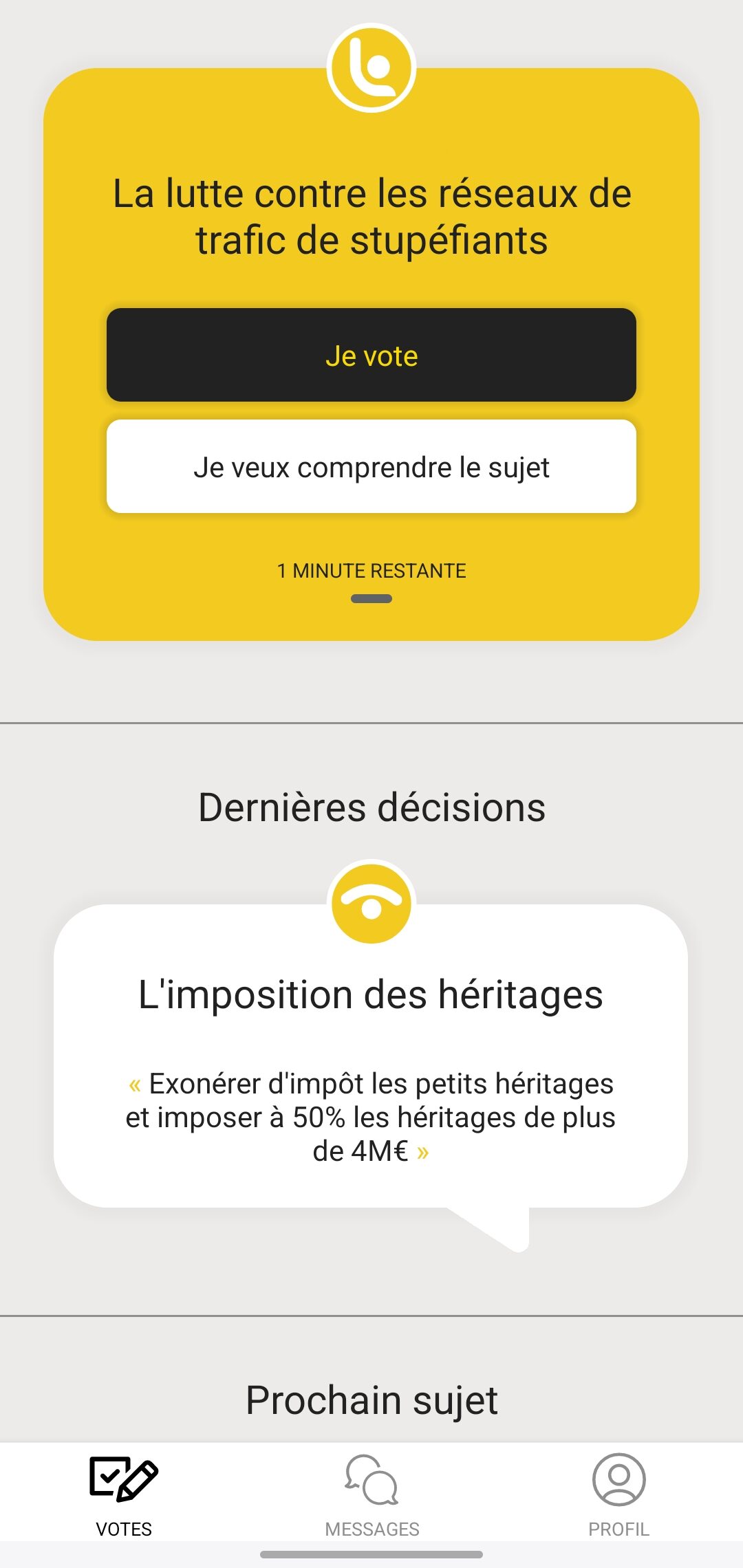Select Je veux comprendre le sujet

pos(371,467)
